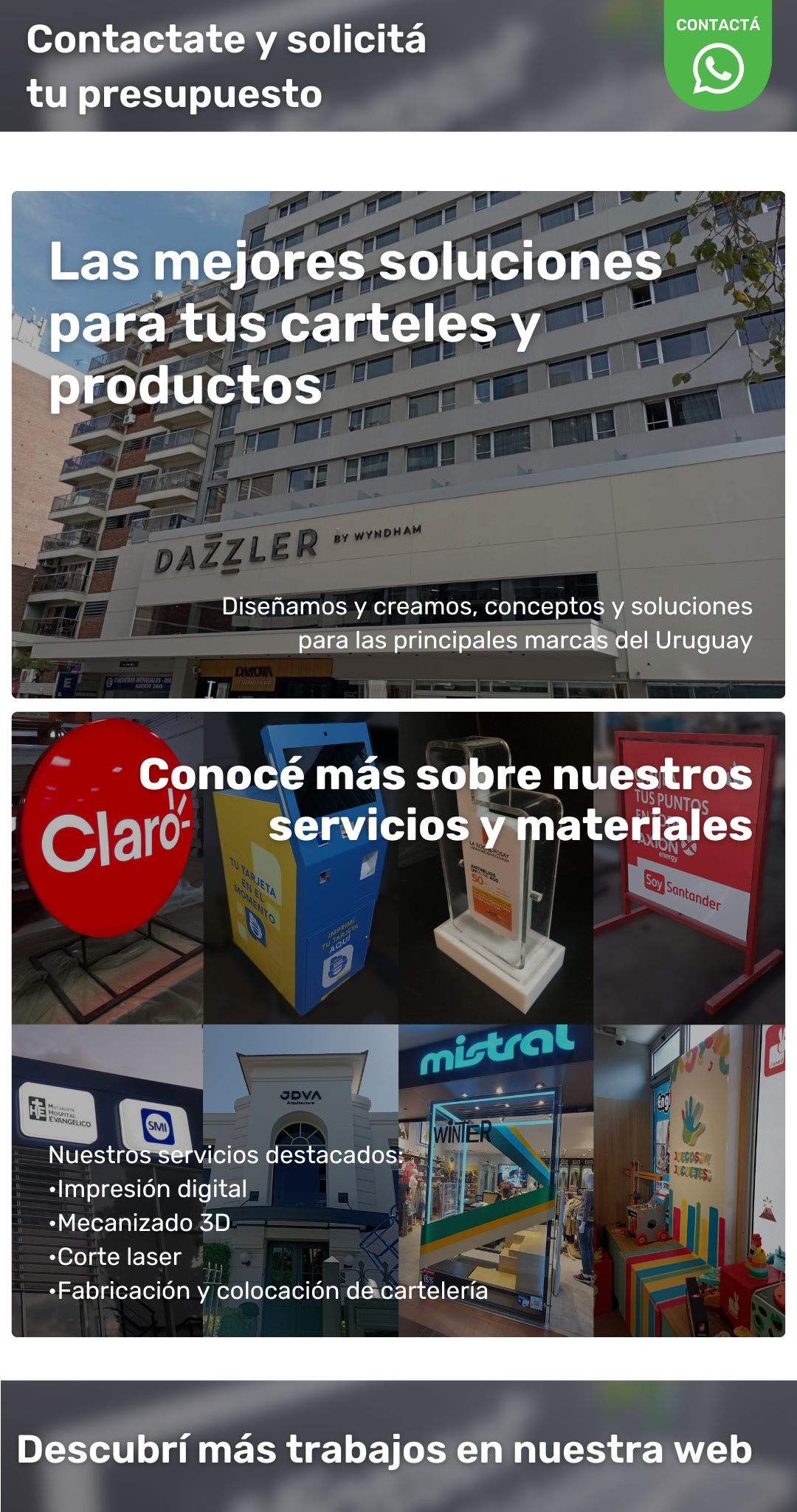
Task: Open the services and materials card
Action: 398,1024
